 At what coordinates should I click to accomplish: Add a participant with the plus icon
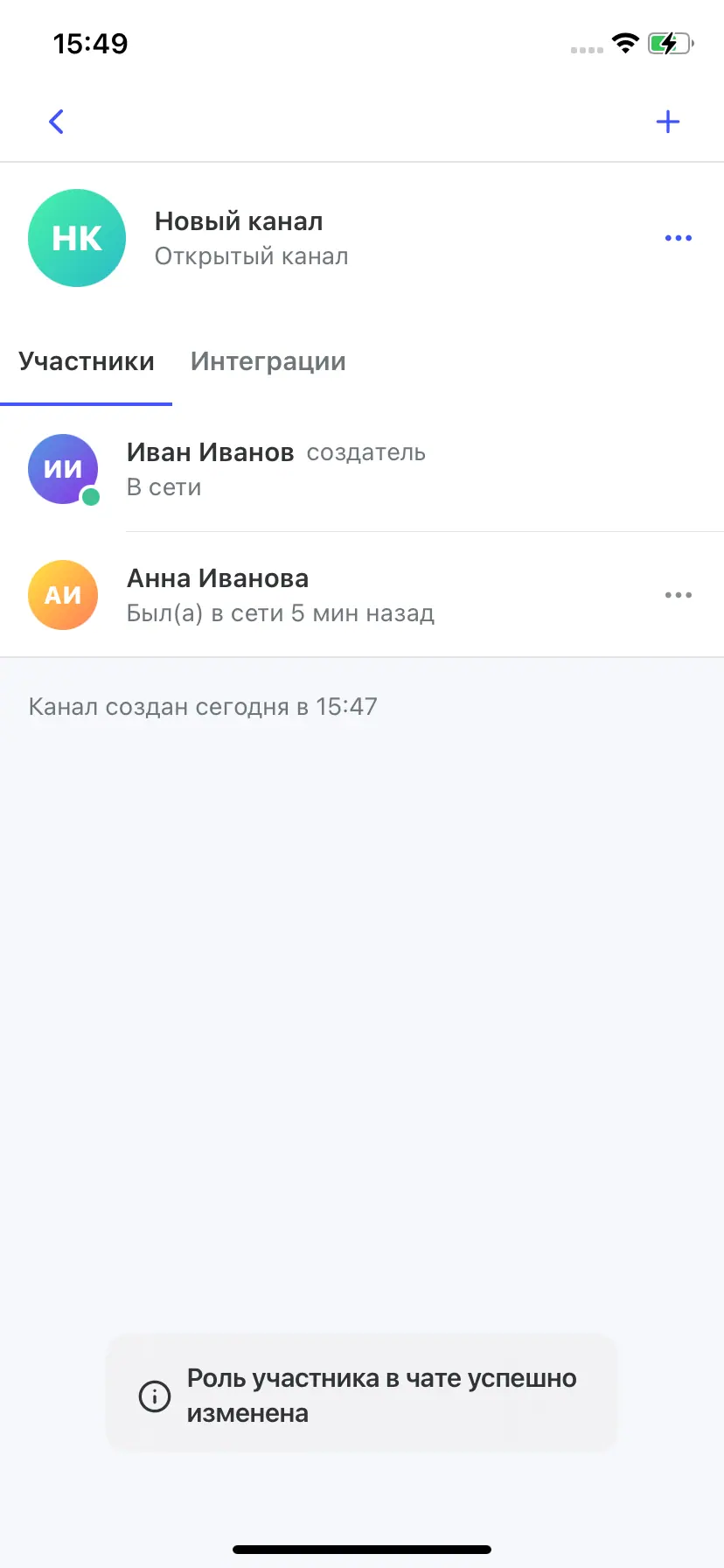667,122
